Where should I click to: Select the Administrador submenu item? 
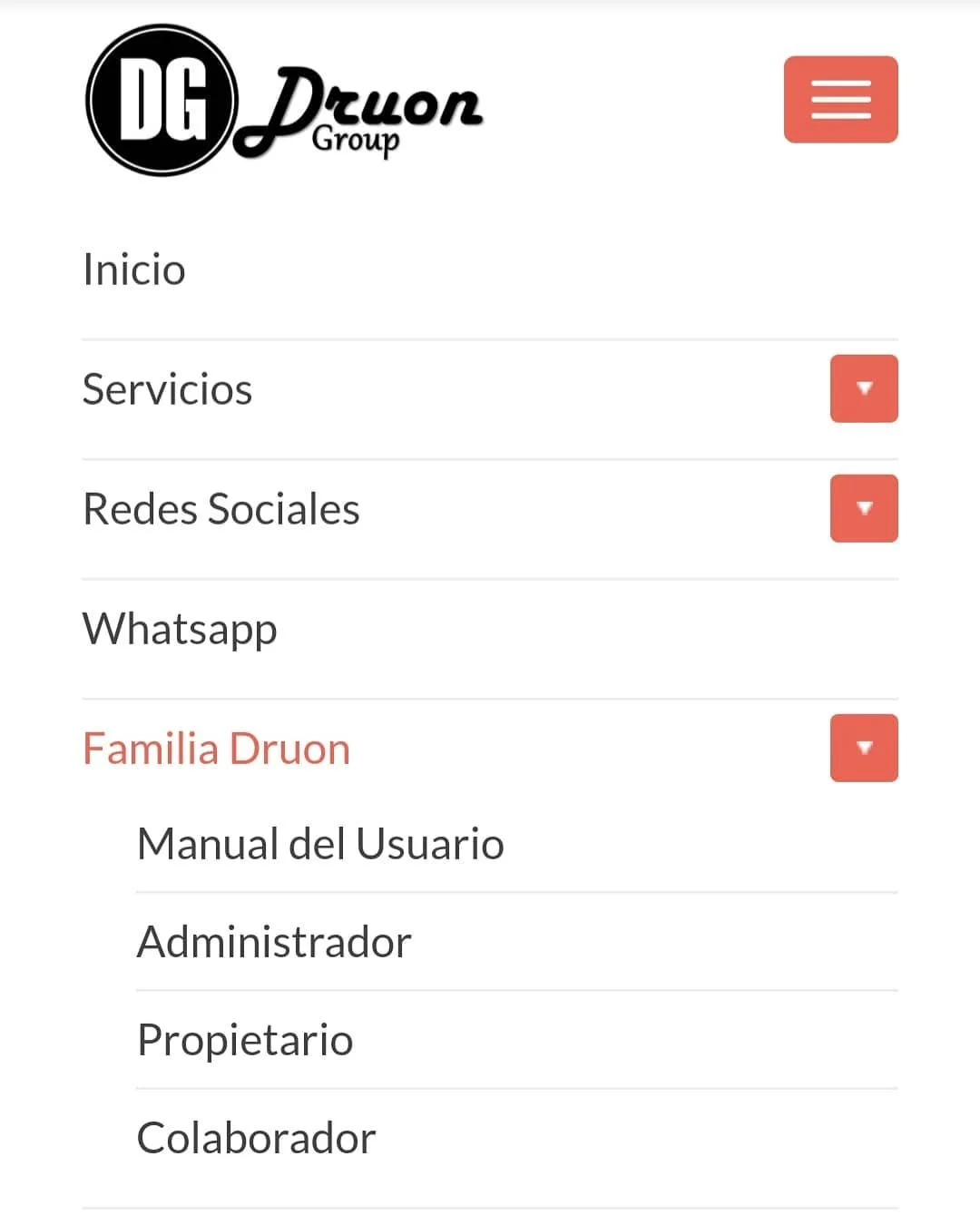tap(274, 943)
